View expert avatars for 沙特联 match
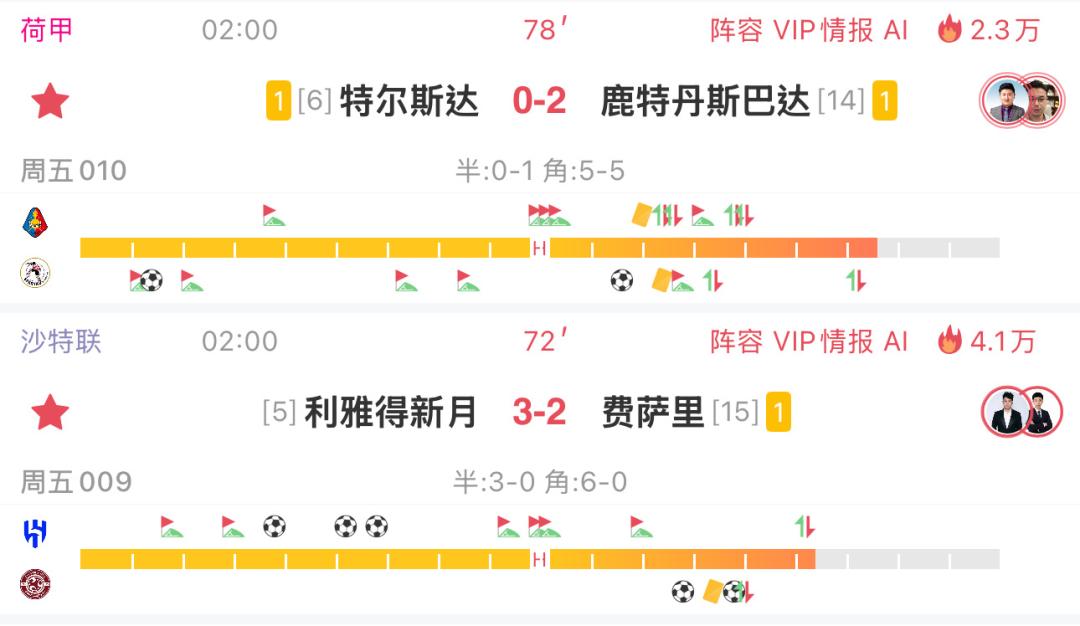This screenshot has height=626, width=1080. 1021,412
